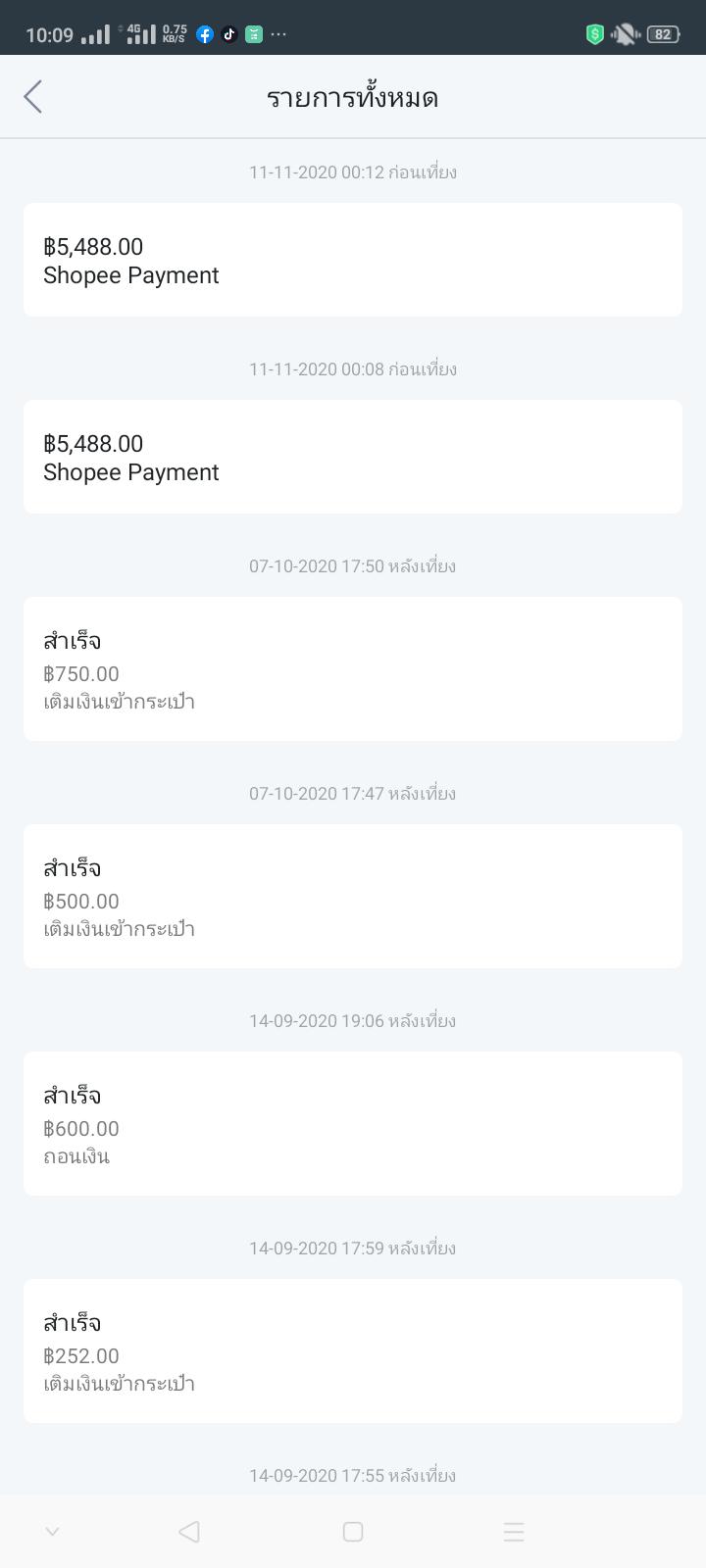Viewport: 706px width, 1568px height.
Task: Open the ฿600.00 withdrawal transaction
Action: pyautogui.click(x=353, y=1123)
